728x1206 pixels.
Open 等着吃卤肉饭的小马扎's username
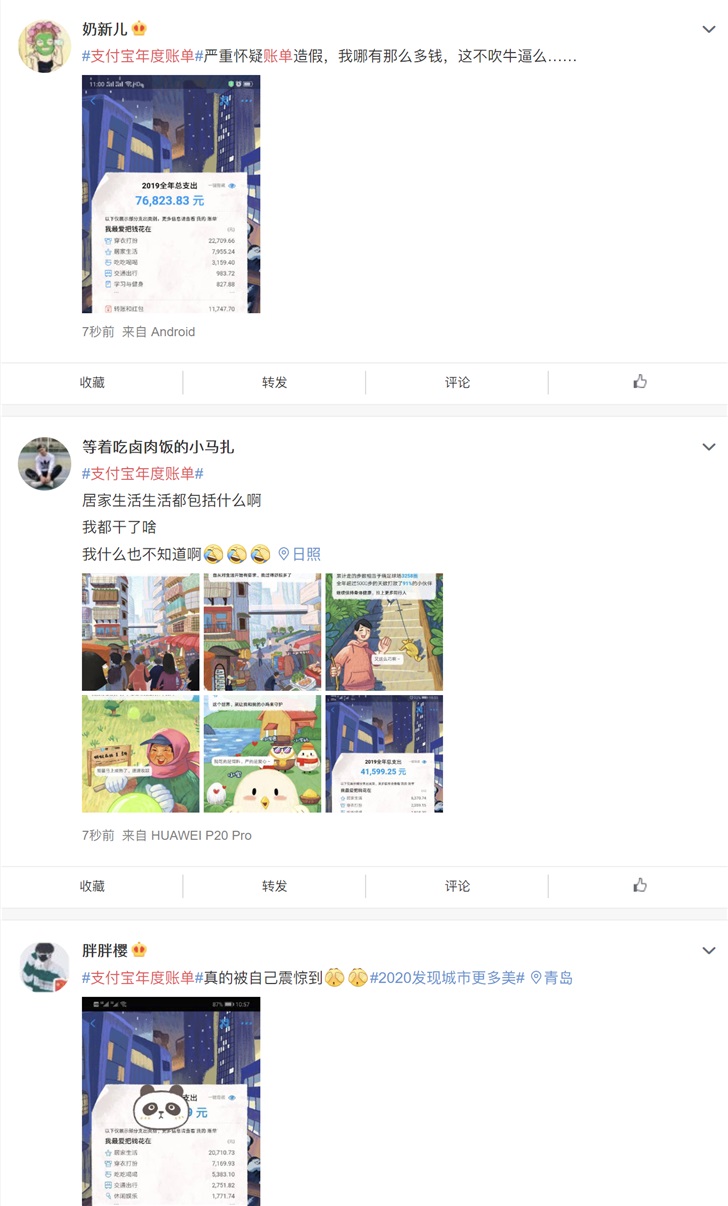point(158,447)
